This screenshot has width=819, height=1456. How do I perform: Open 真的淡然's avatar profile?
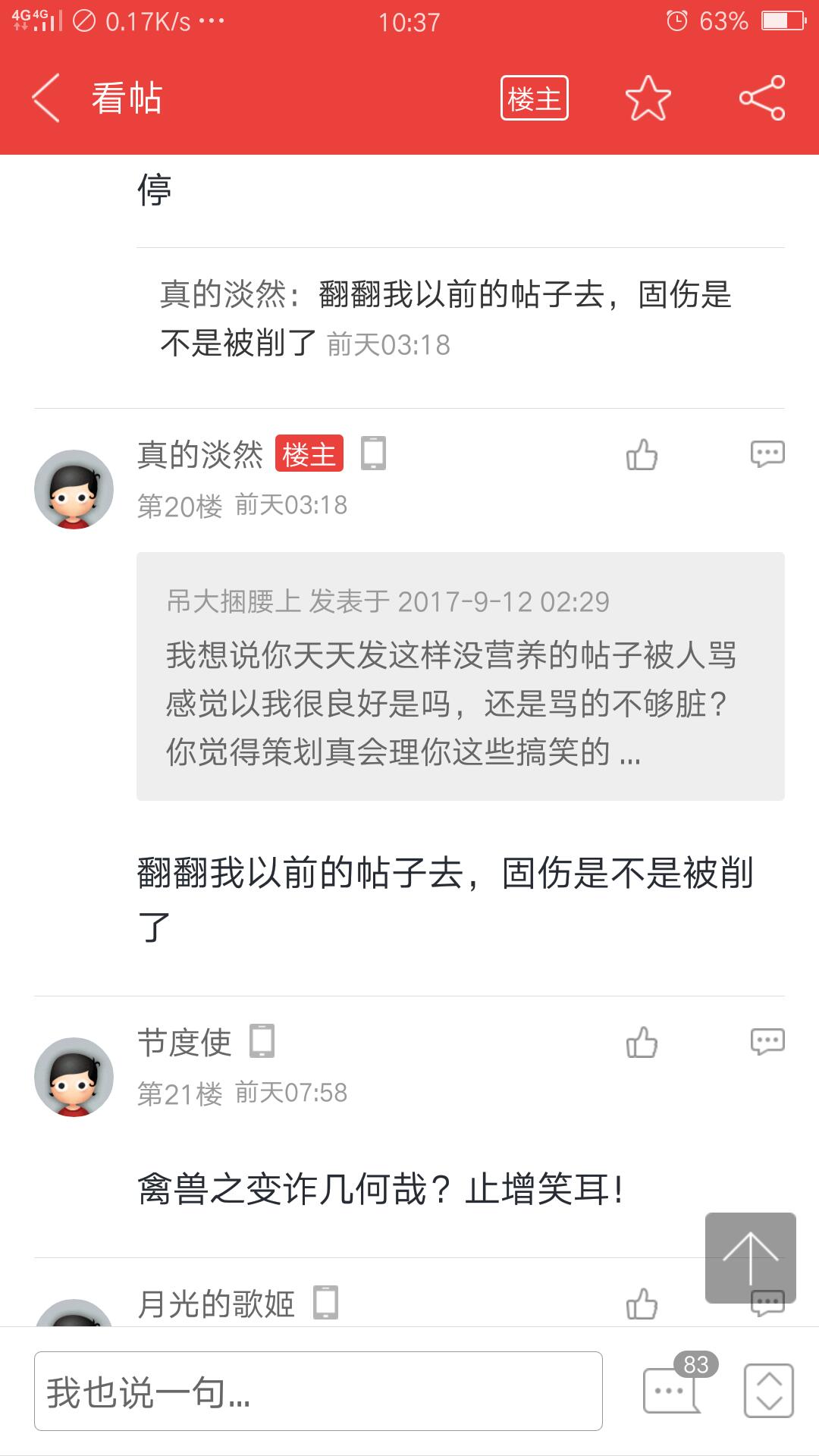point(74,489)
